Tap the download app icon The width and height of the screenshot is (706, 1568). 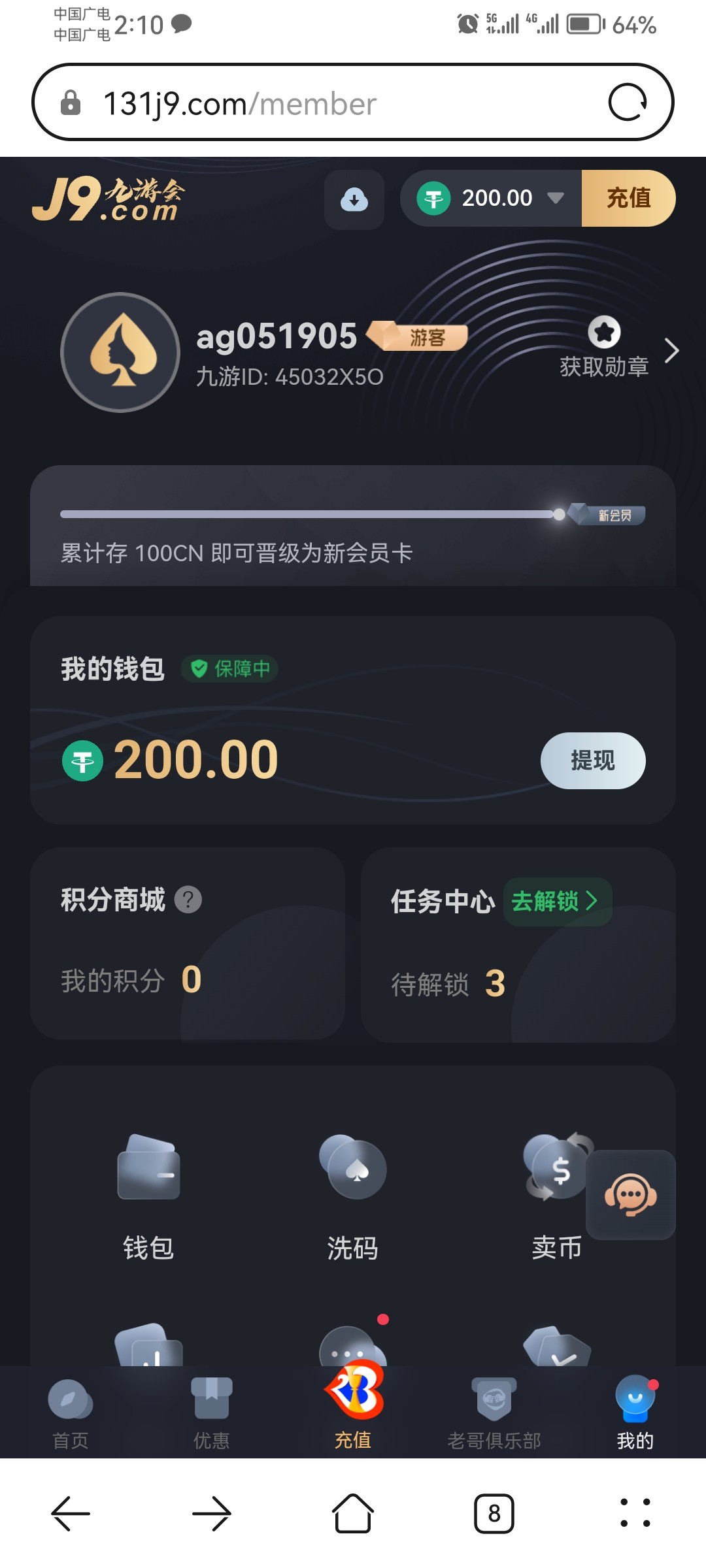click(x=354, y=199)
